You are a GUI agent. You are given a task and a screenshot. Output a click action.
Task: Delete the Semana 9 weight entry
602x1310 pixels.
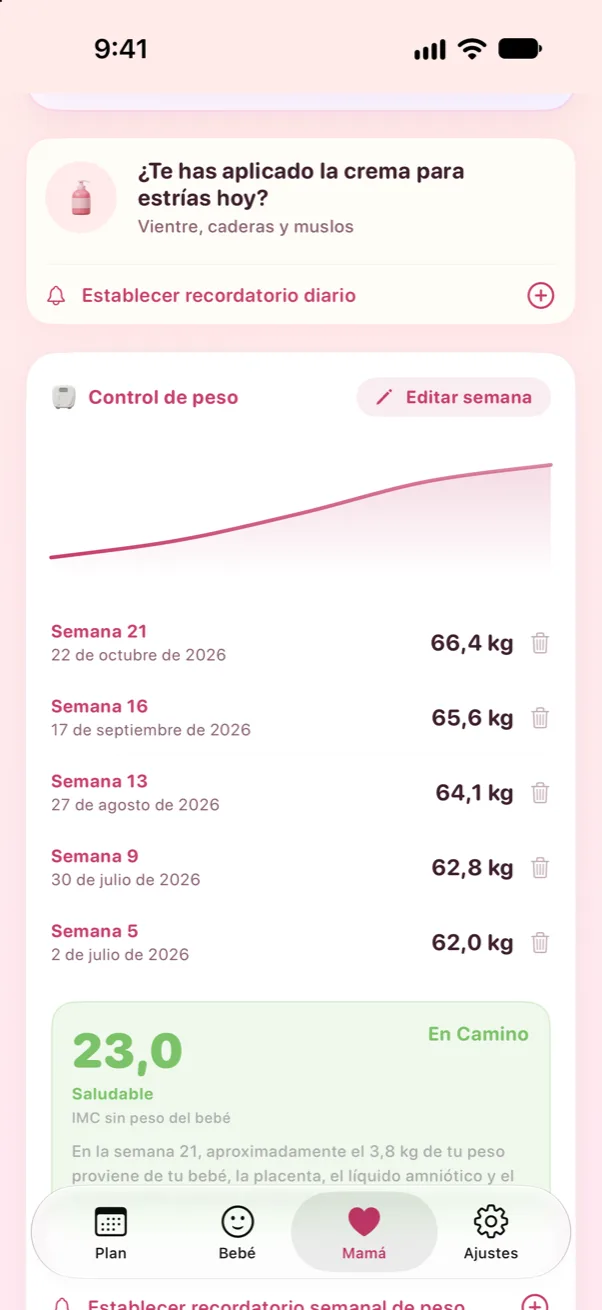point(540,868)
